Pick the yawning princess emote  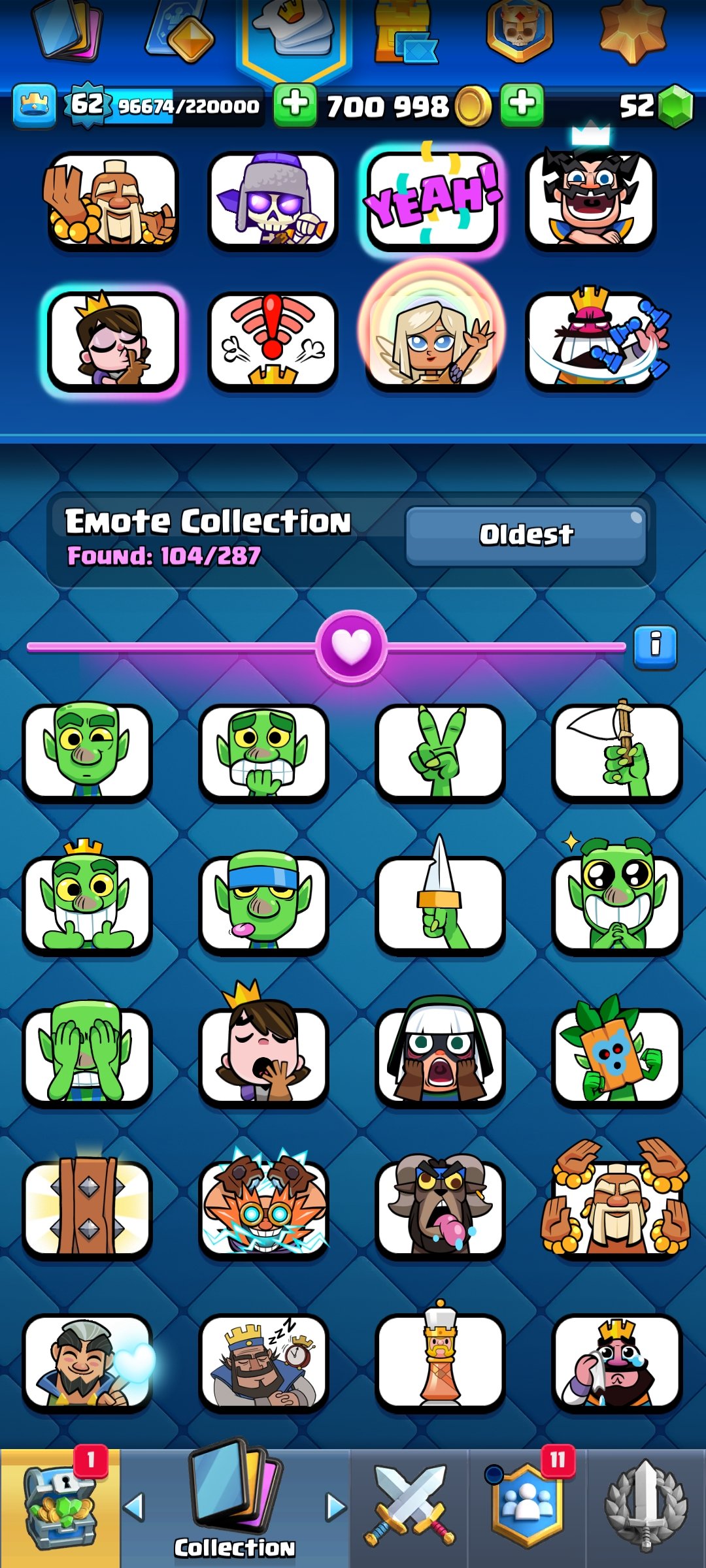[x=263, y=1055]
